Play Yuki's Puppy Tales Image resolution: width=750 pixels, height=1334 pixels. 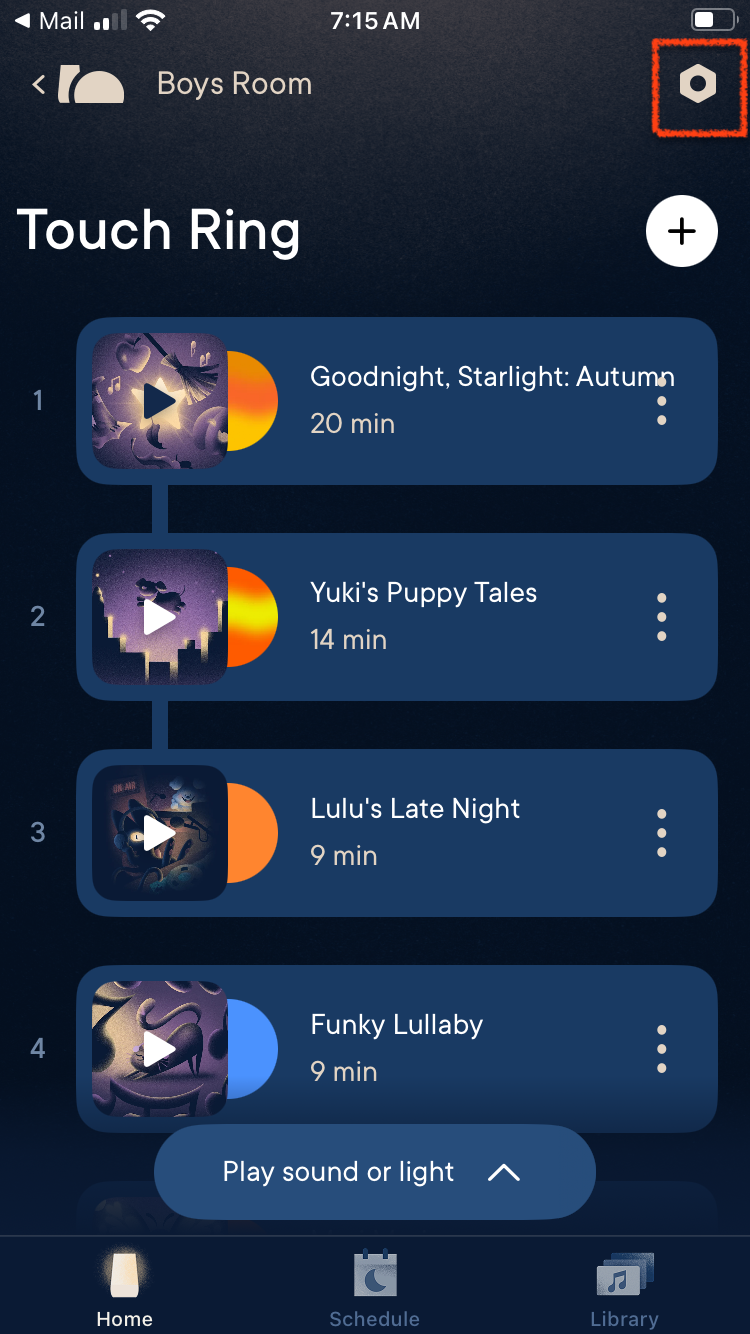point(160,617)
